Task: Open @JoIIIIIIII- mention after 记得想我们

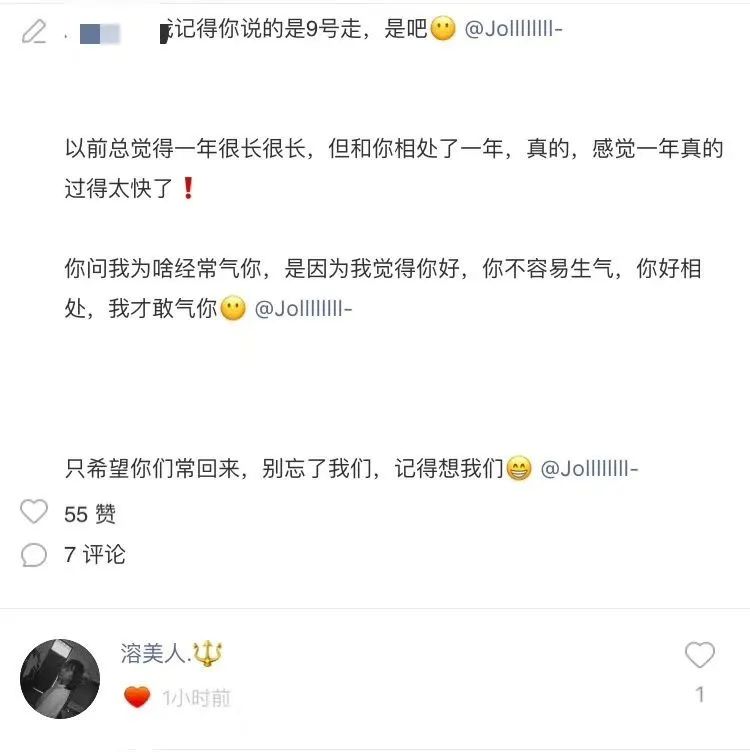Action: pyautogui.click(x=589, y=468)
